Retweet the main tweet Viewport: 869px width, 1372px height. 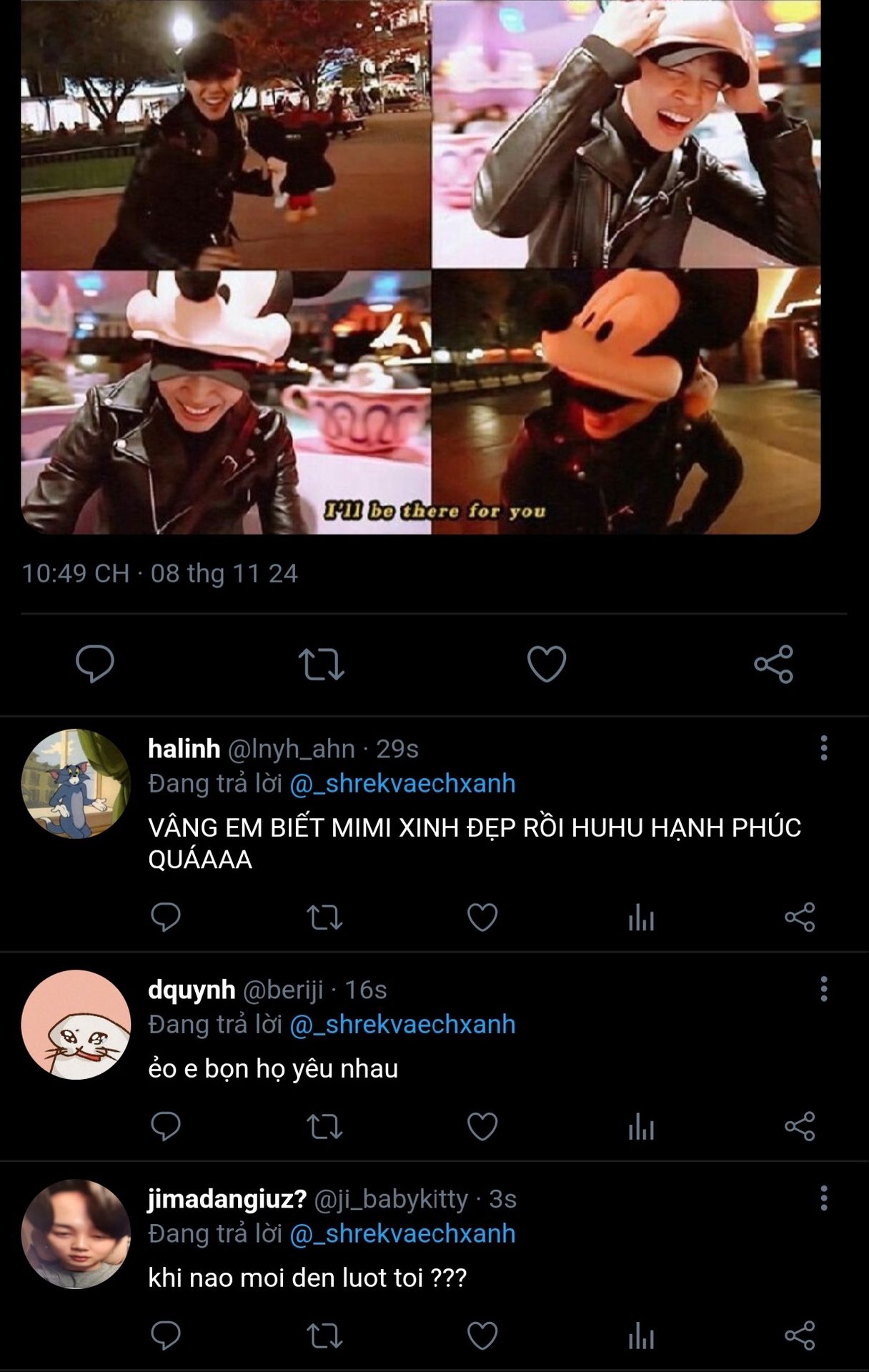pos(321,664)
